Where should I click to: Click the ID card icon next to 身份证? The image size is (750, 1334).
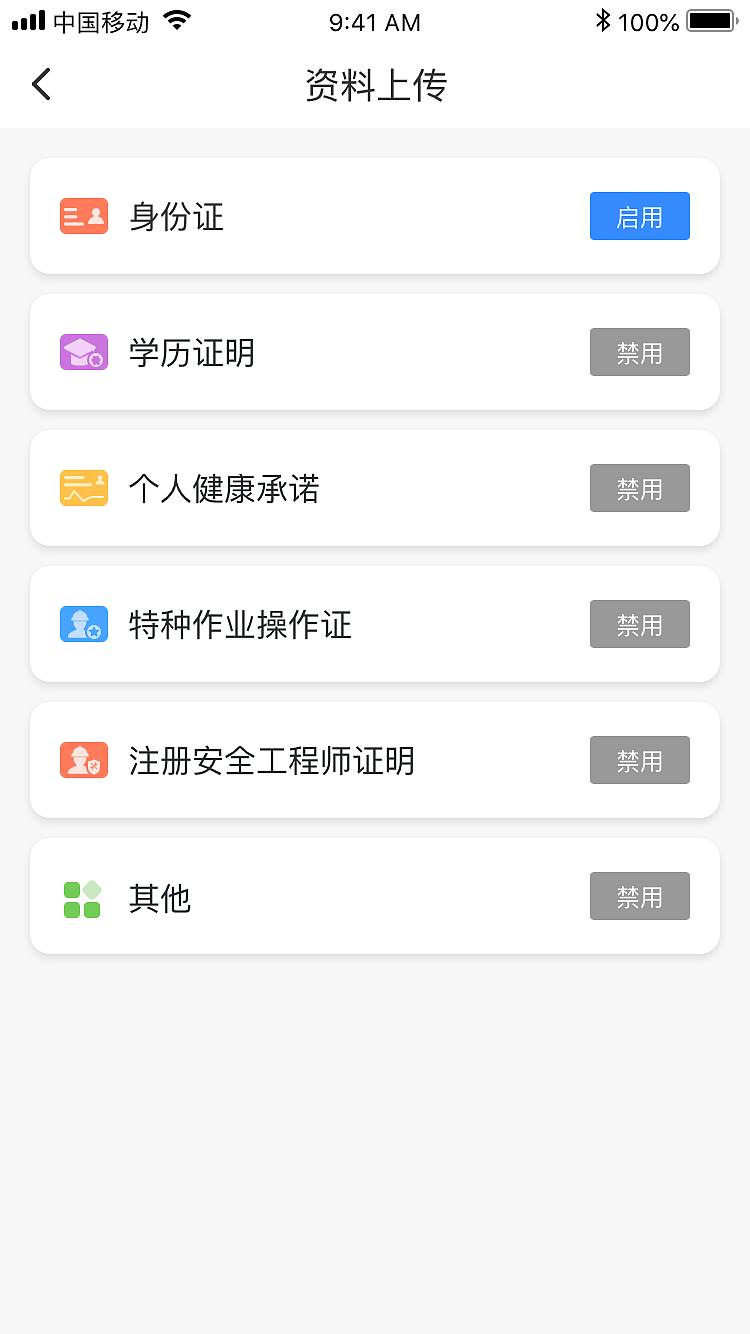pos(84,216)
